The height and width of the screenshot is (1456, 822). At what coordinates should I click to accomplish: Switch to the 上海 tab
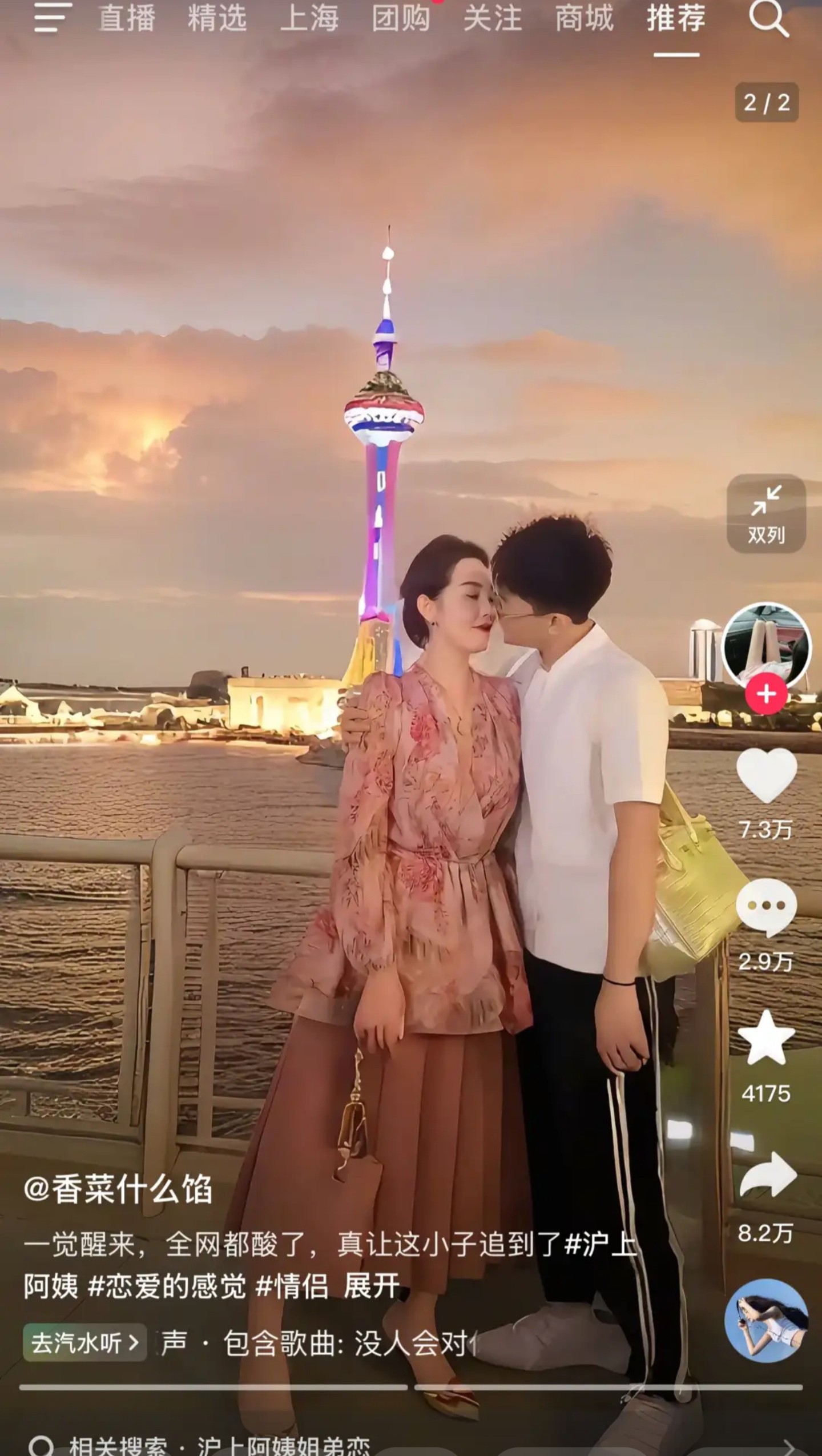coord(309,18)
